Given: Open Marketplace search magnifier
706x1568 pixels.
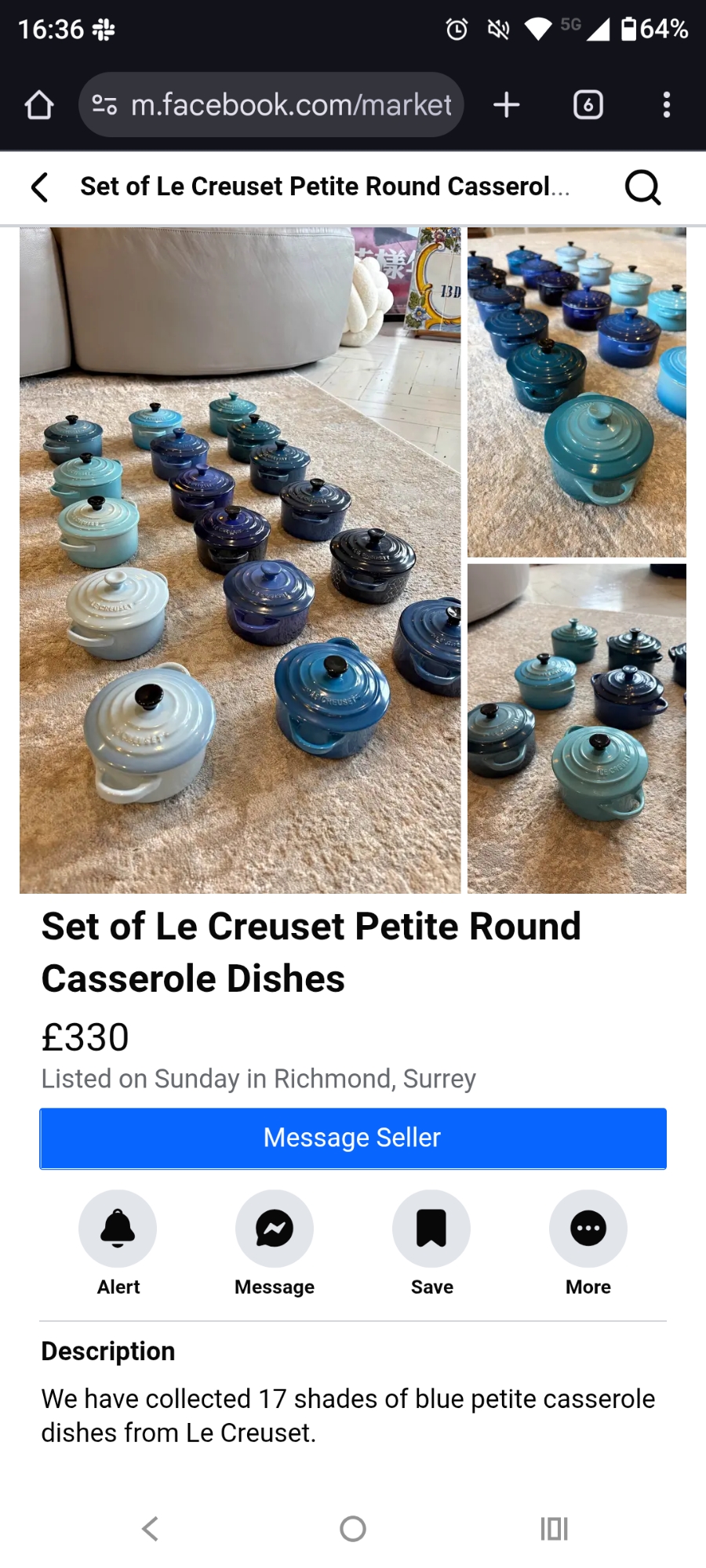Looking at the screenshot, I should pyautogui.click(x=642, y=187).
